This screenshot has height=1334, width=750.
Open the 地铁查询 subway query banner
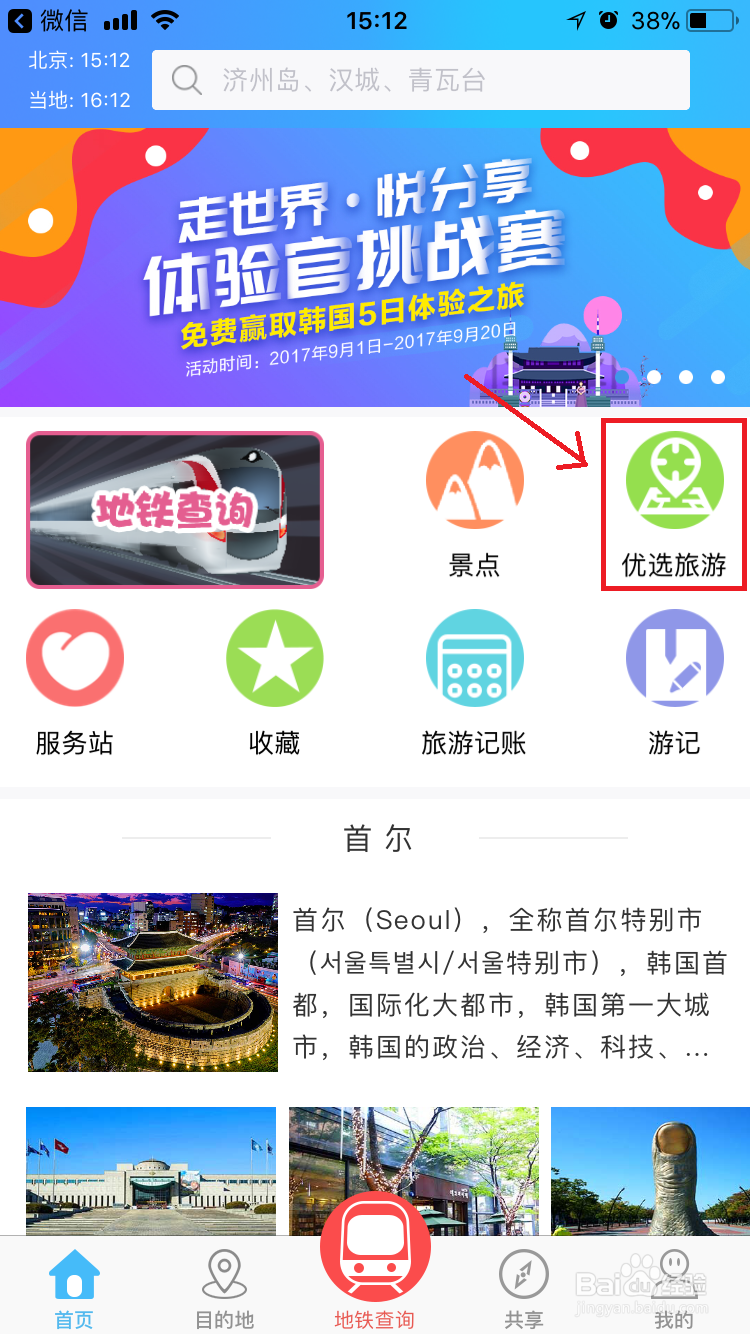click(x=175, y=509)
